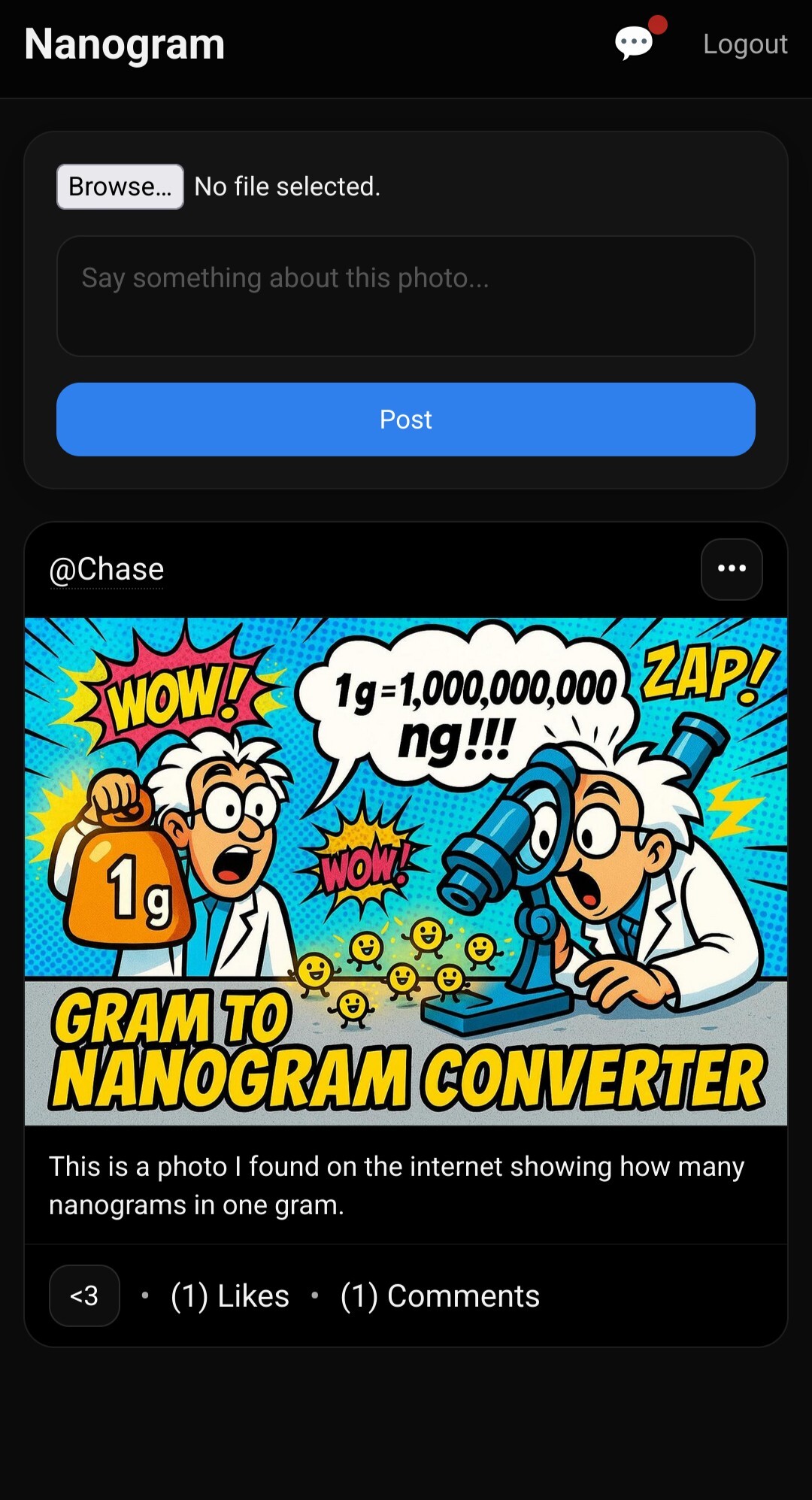The image size is (812, 1500).
Task: Click the speech bubble icon in the header
Action: (634, 43)
